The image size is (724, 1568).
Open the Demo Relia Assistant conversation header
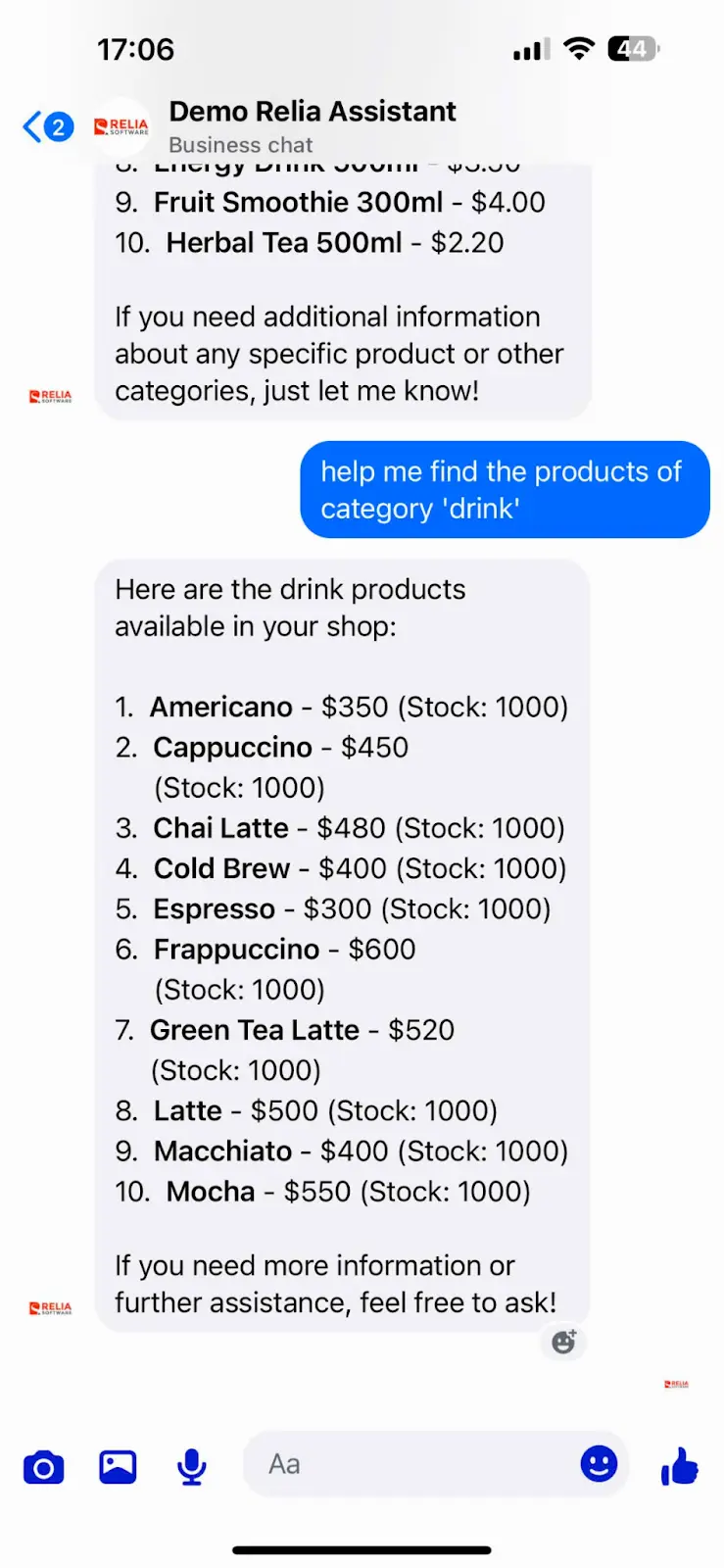point(312,111)
